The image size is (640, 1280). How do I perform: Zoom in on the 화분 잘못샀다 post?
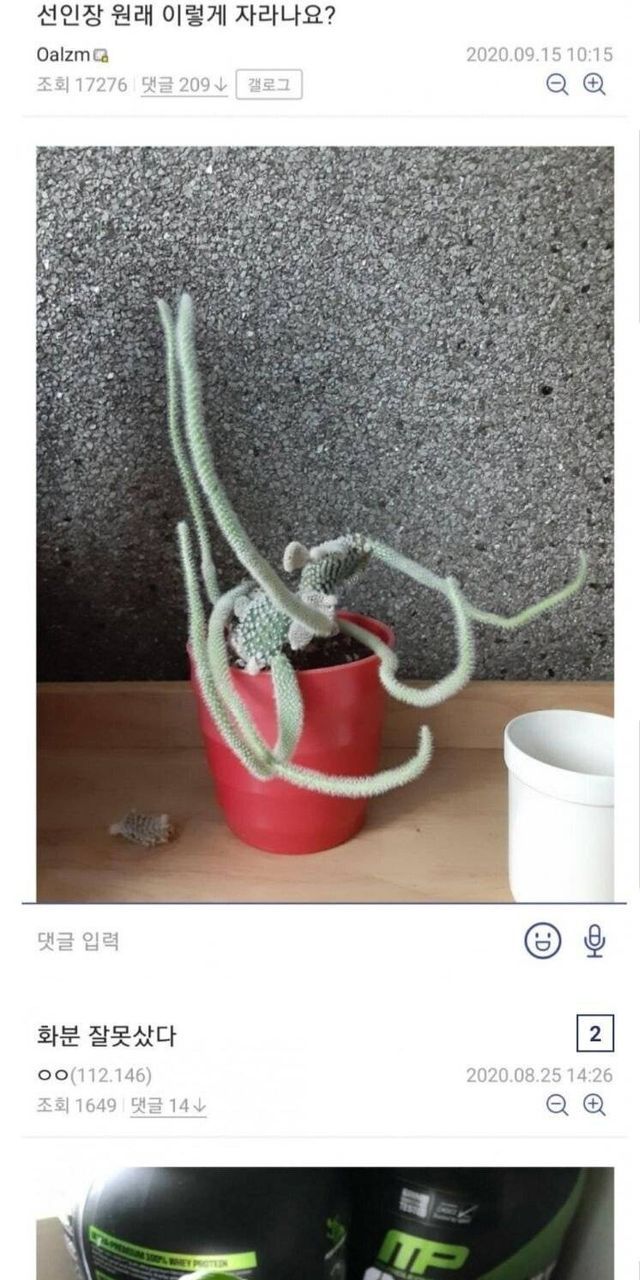(x=595, y=1105)
